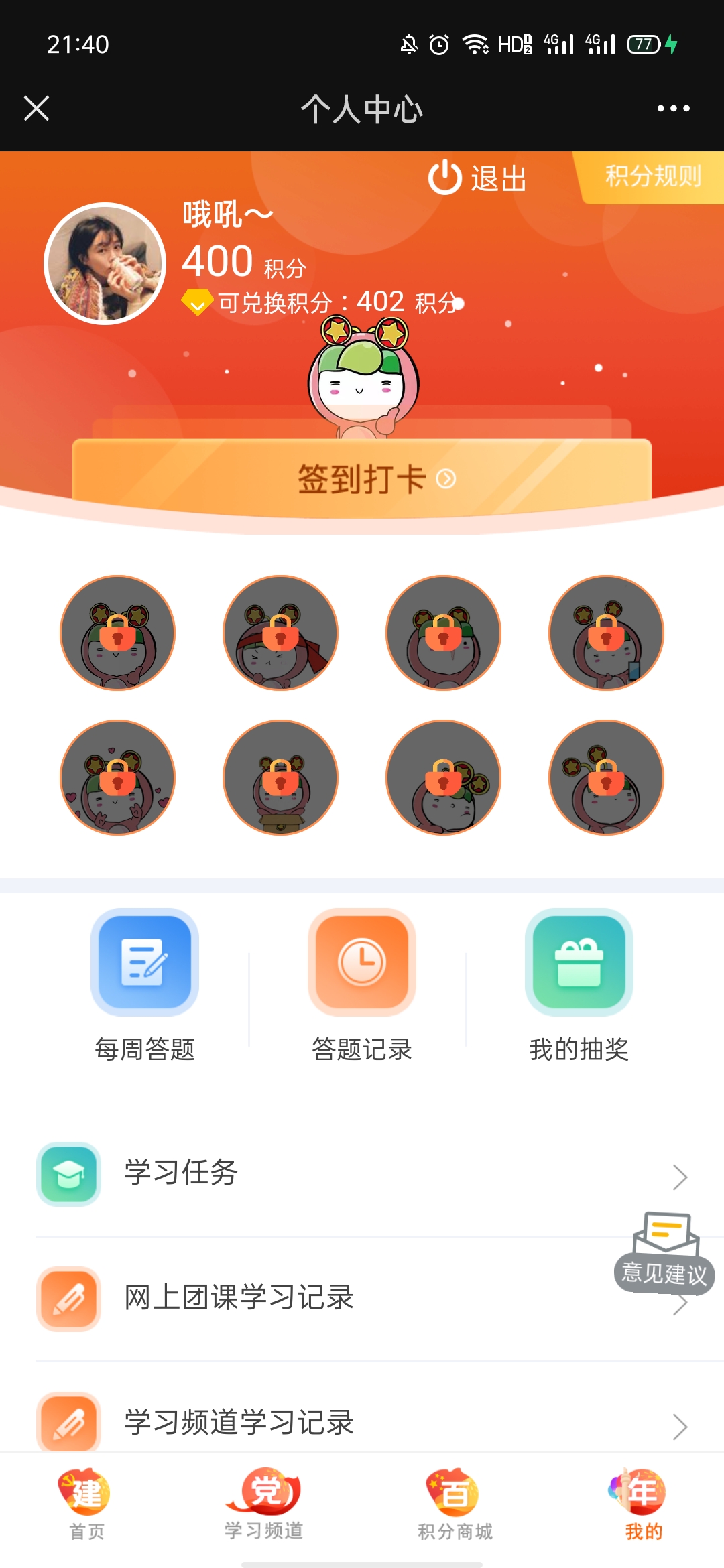Screen dimensions: 724x1568
Task: Tap 退出 to log out
Action: 478,178
